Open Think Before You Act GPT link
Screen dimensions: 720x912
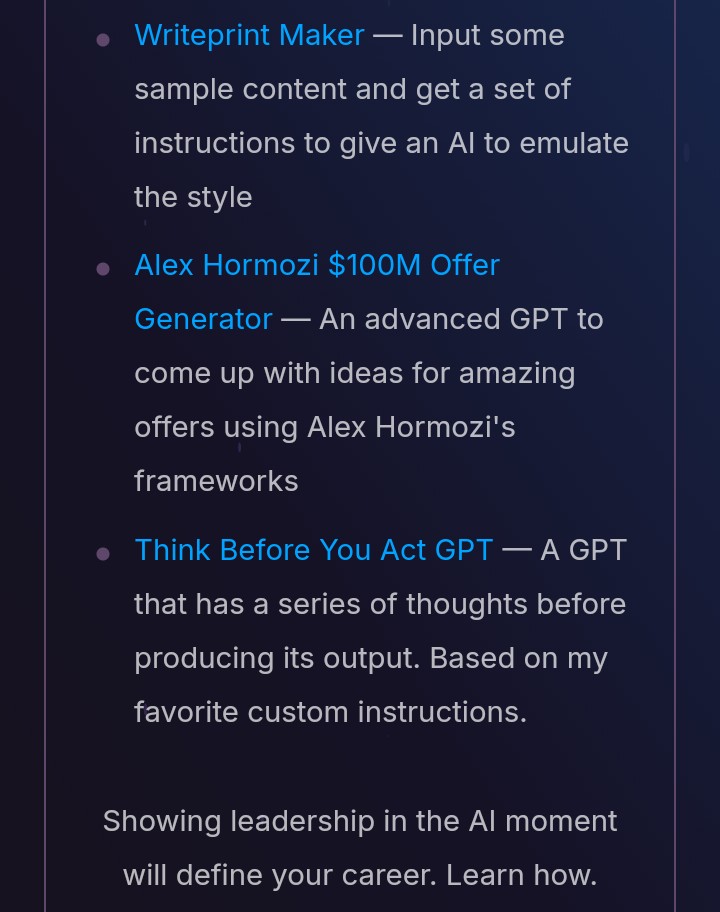pyautogui.click(x=314, y=550)
